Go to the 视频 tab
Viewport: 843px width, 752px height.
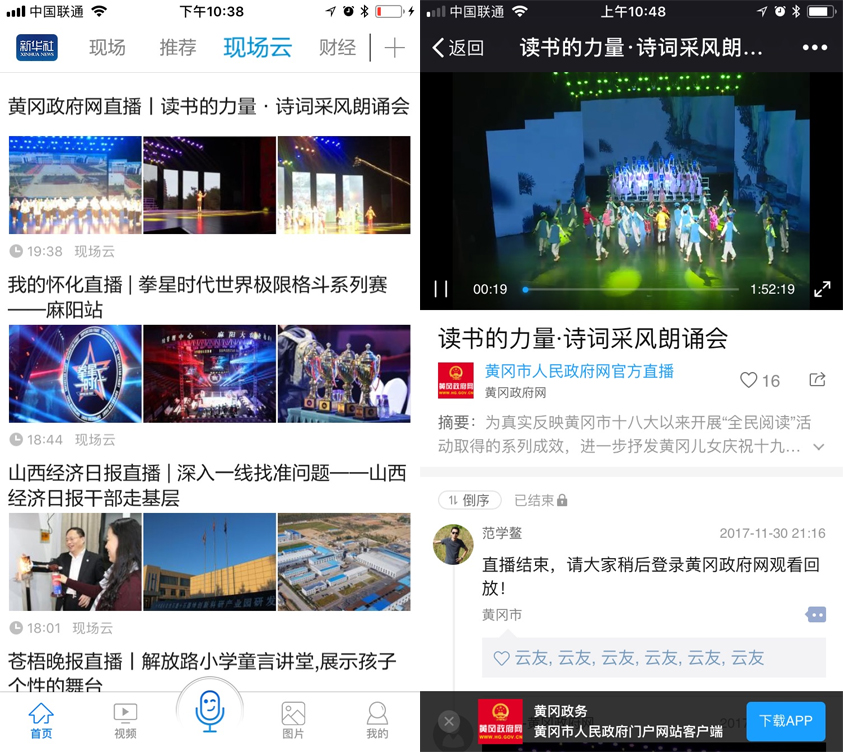point(125,720)
